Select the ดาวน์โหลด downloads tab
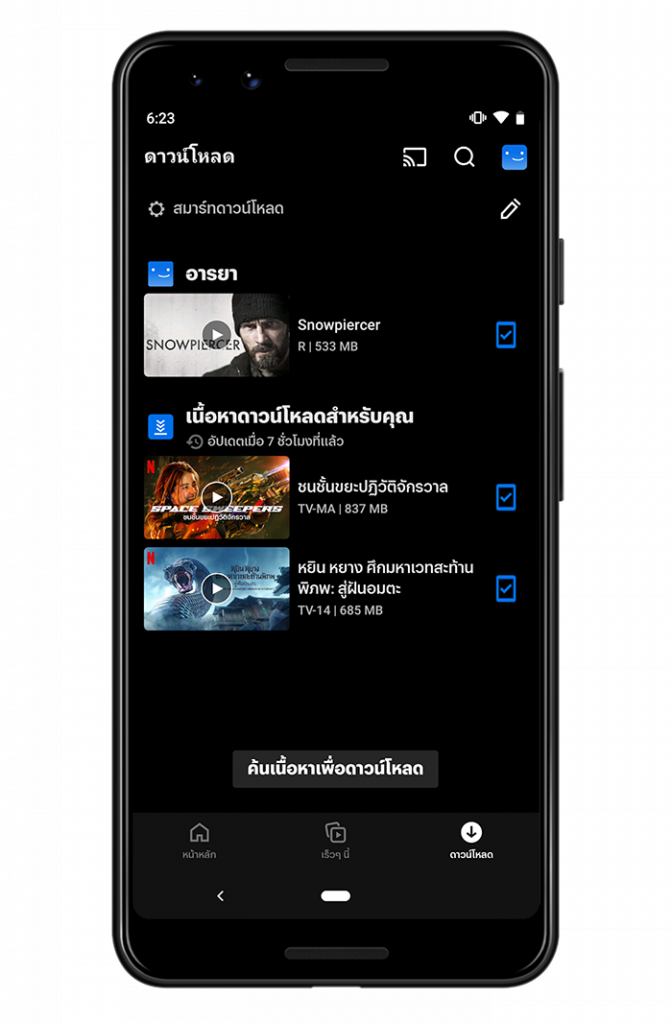The image size is (672, 1024). tap(471, 841)
